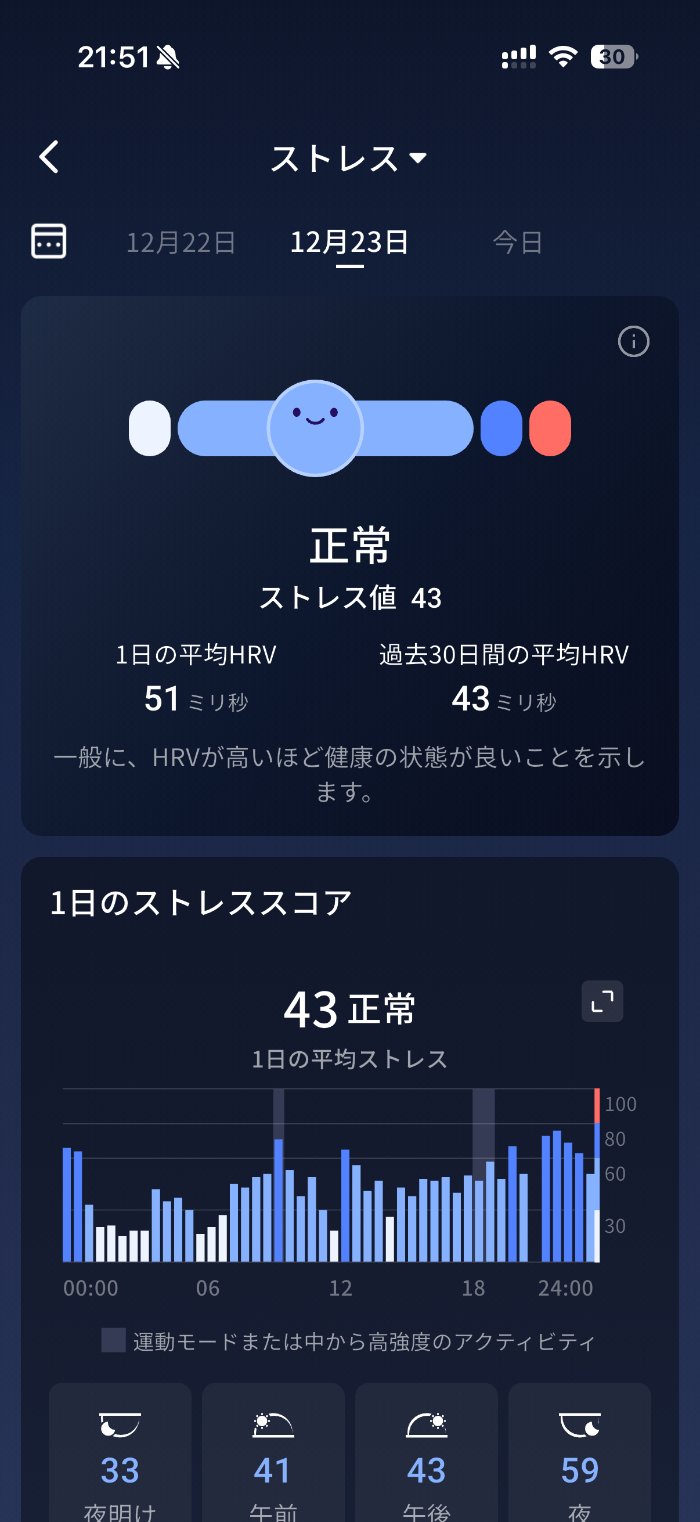Viewport: 700px width, 1522px height.
Task: Switch to the 12月22日 tab
Action: 181,242
